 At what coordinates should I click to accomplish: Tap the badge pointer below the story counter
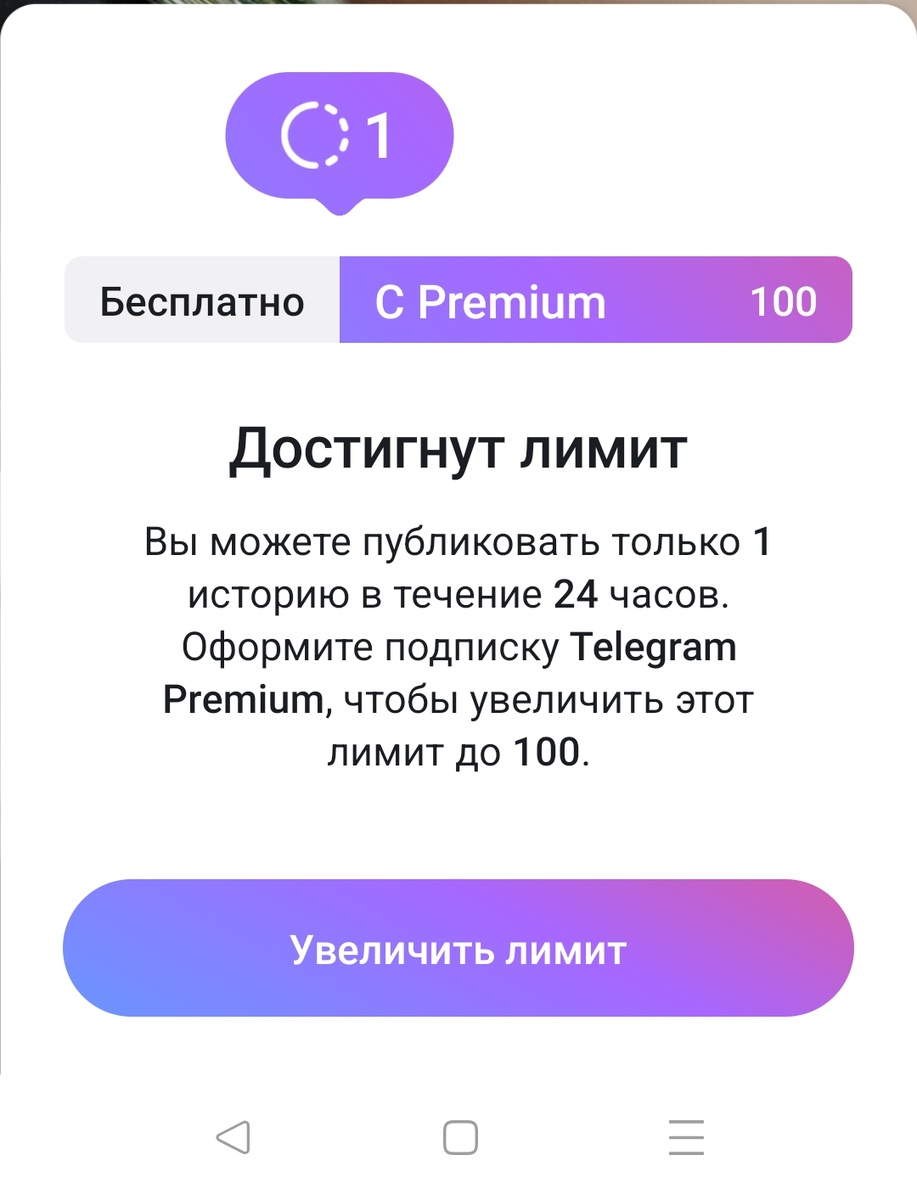pyautogui.click(x=340, y=205)
